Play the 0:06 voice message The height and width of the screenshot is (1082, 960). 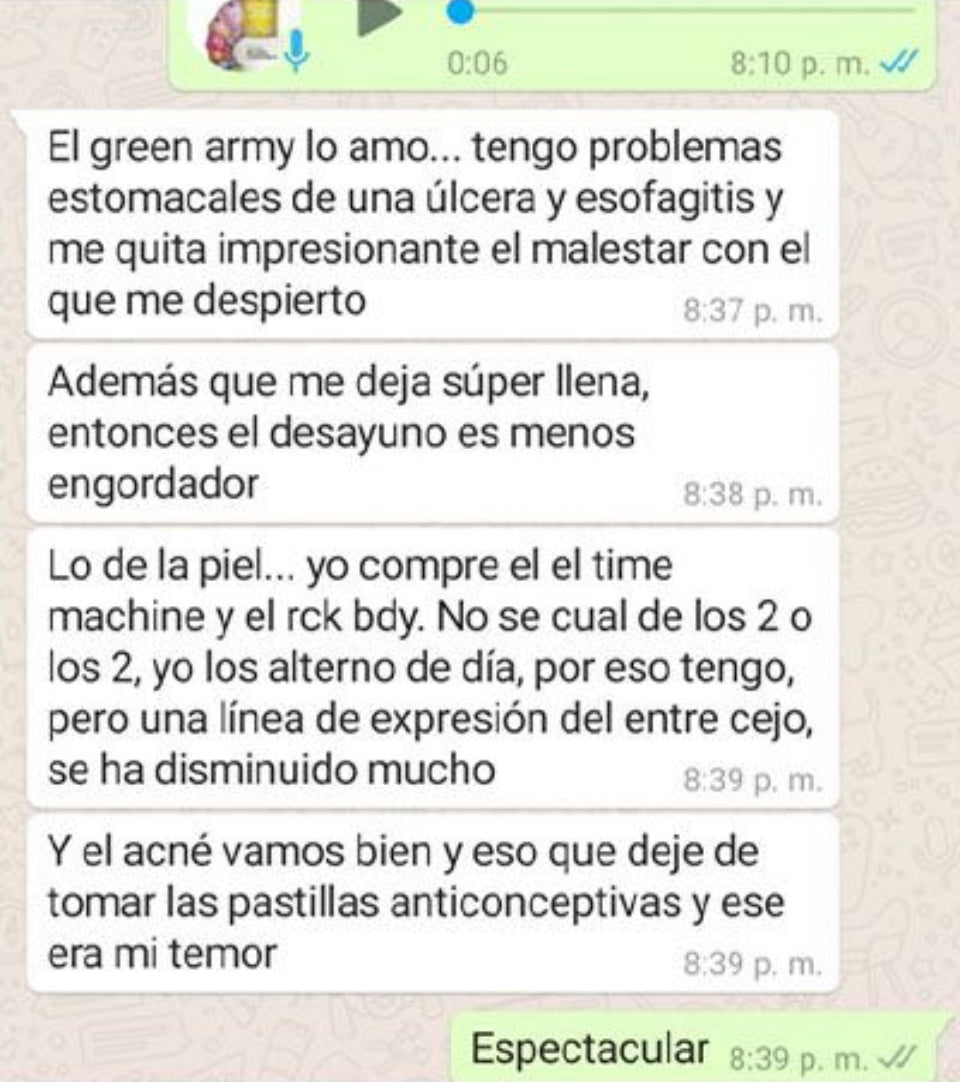pos(379,15)
